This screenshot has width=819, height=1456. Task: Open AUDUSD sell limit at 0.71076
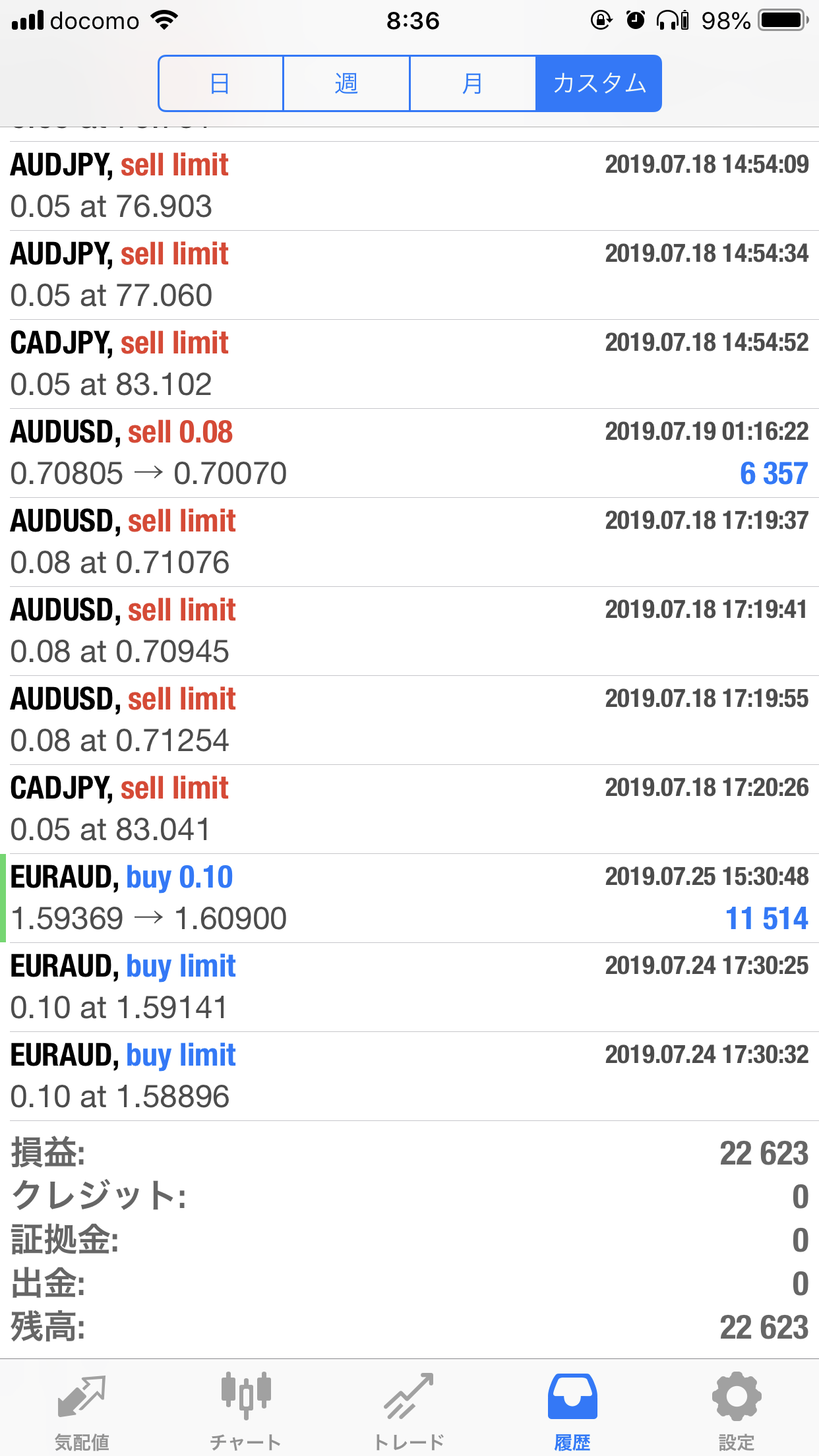point(409,542)
